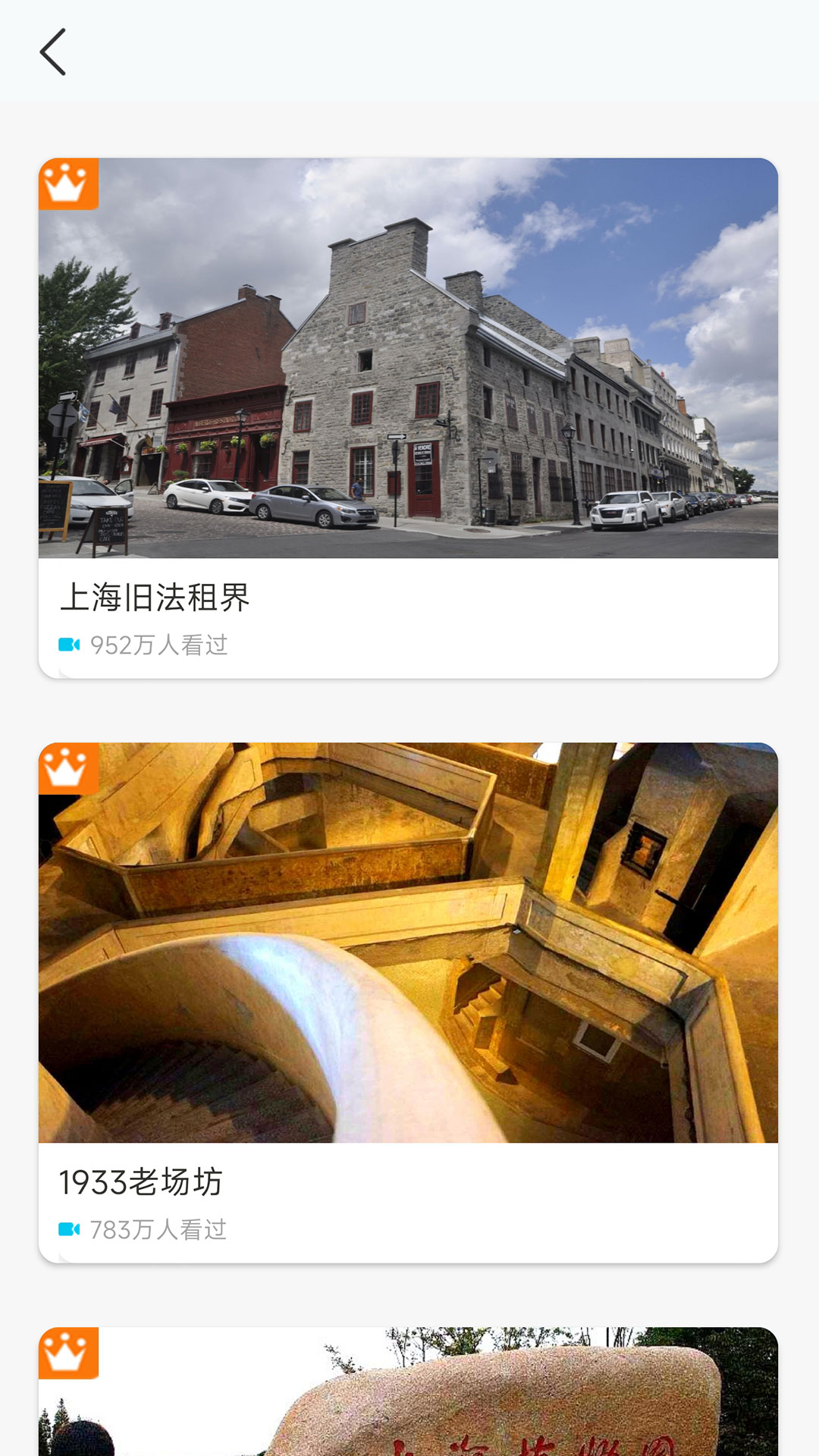Select the 1933老场坊 attraction card

point(409,1001)
